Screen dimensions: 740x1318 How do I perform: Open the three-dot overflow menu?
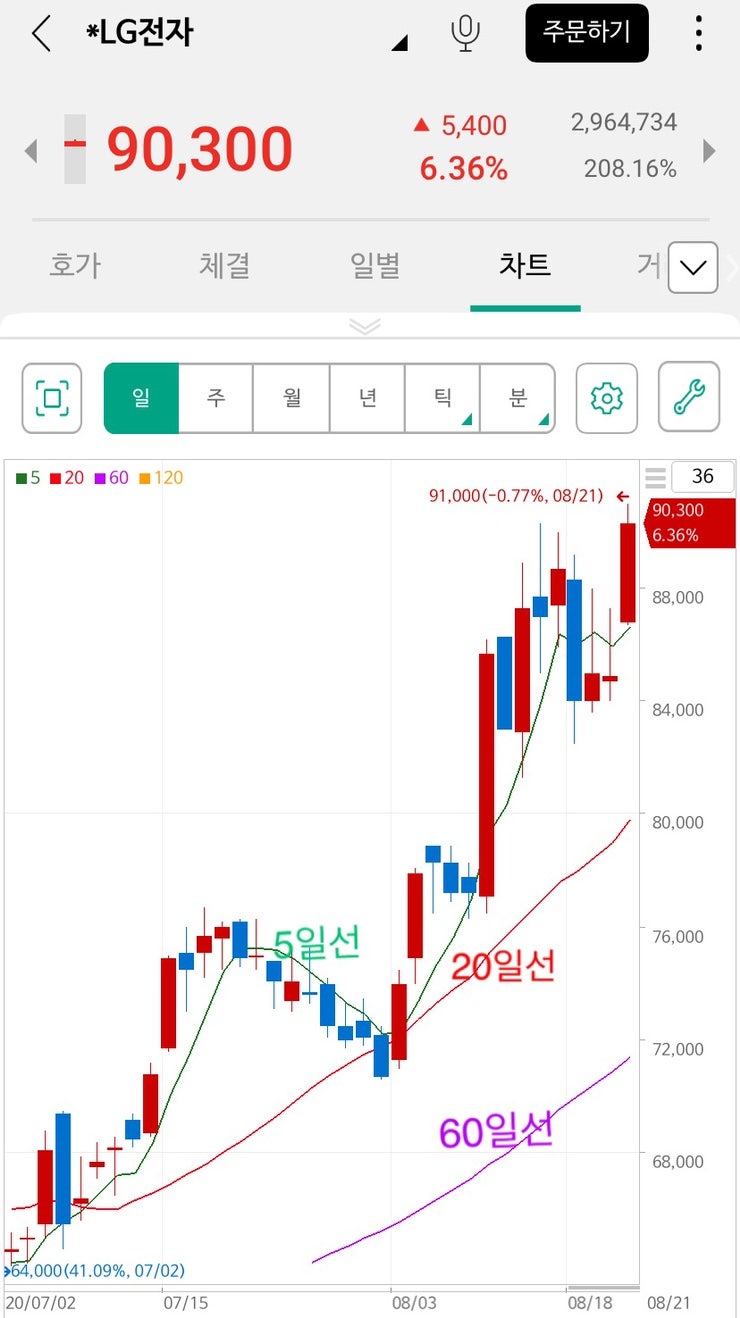pyautogui.click(x=698, y=33)
